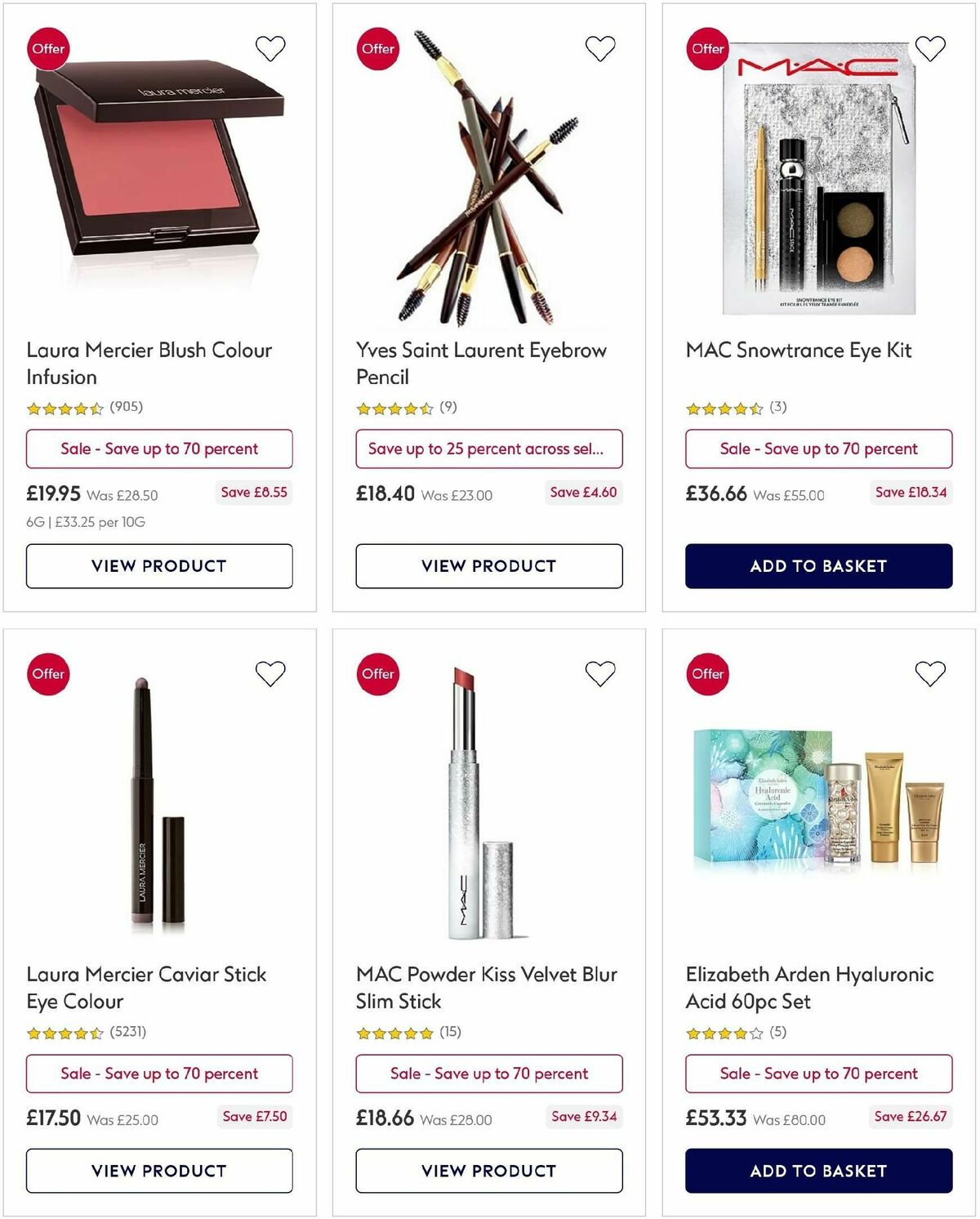Open 'Sale - Save up to 70 percent' on blush

pyautogui.click(x=158, y=449)
